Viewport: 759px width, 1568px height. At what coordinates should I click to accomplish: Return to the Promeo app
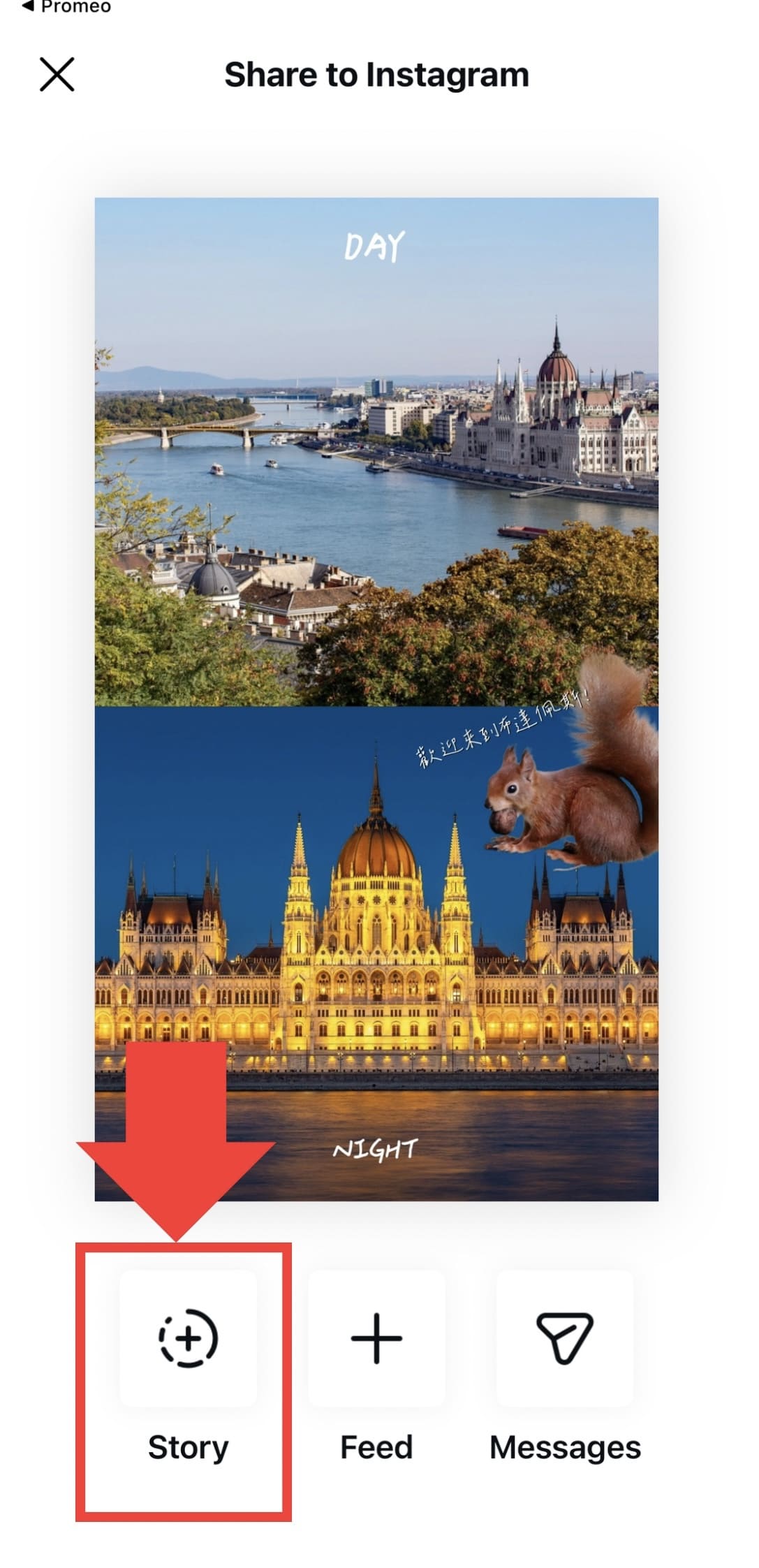click(x=66, y=7)
